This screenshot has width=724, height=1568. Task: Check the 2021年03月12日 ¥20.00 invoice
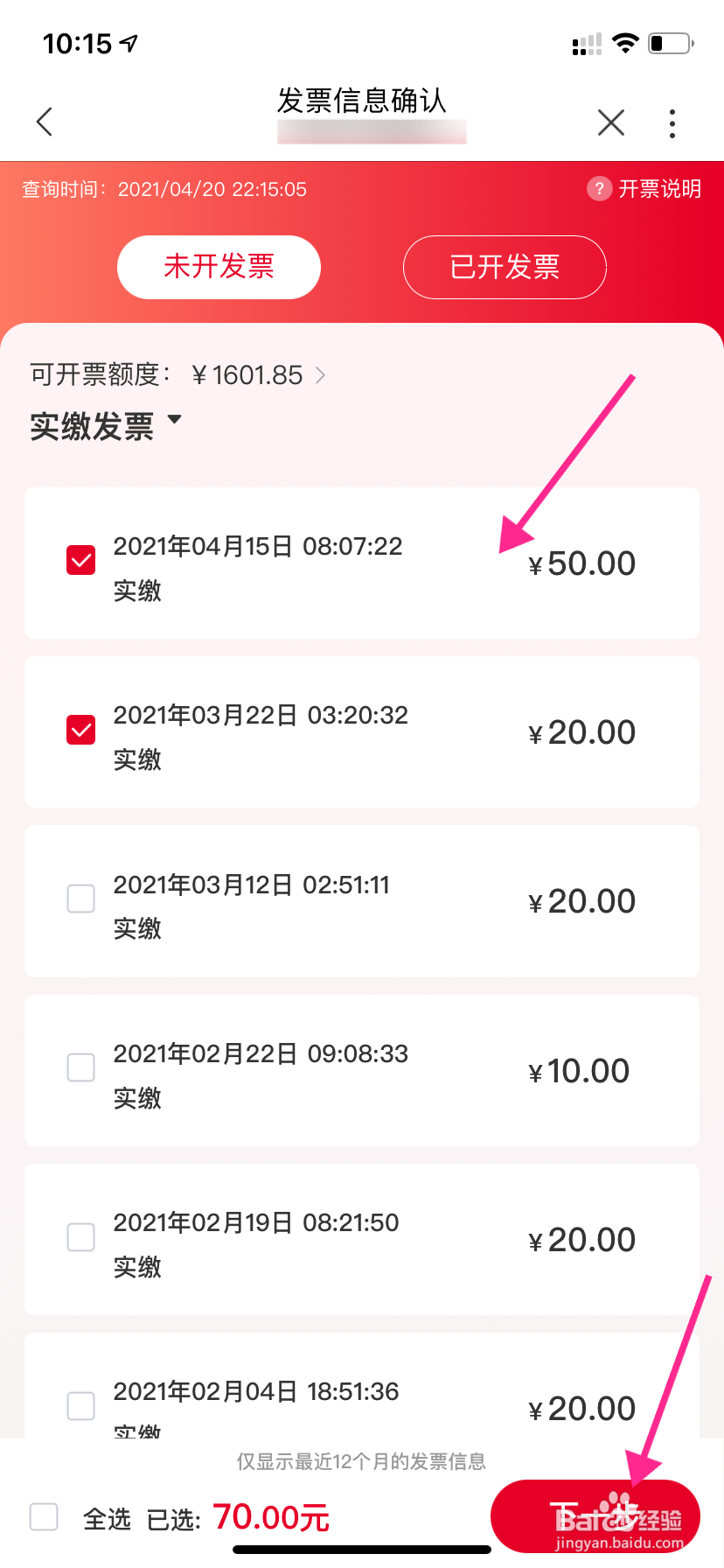coord(80,899)
